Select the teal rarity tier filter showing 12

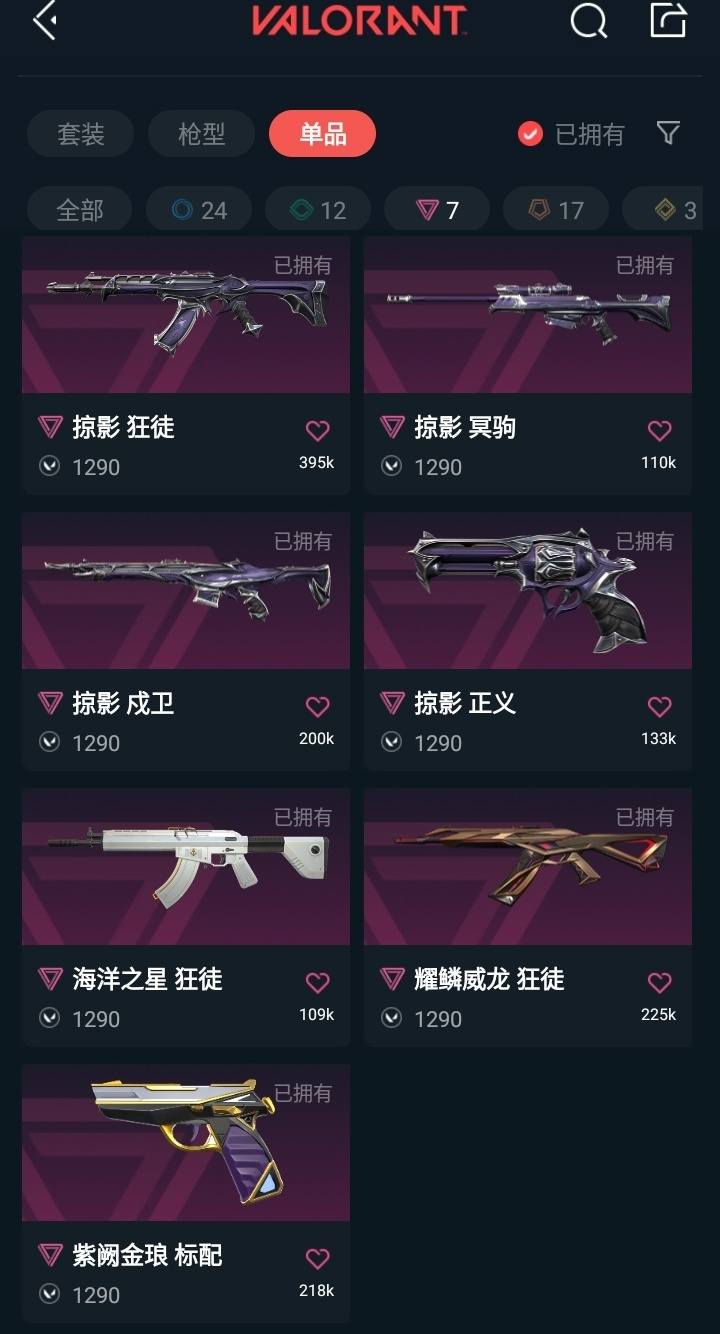(x=317, y=209)
